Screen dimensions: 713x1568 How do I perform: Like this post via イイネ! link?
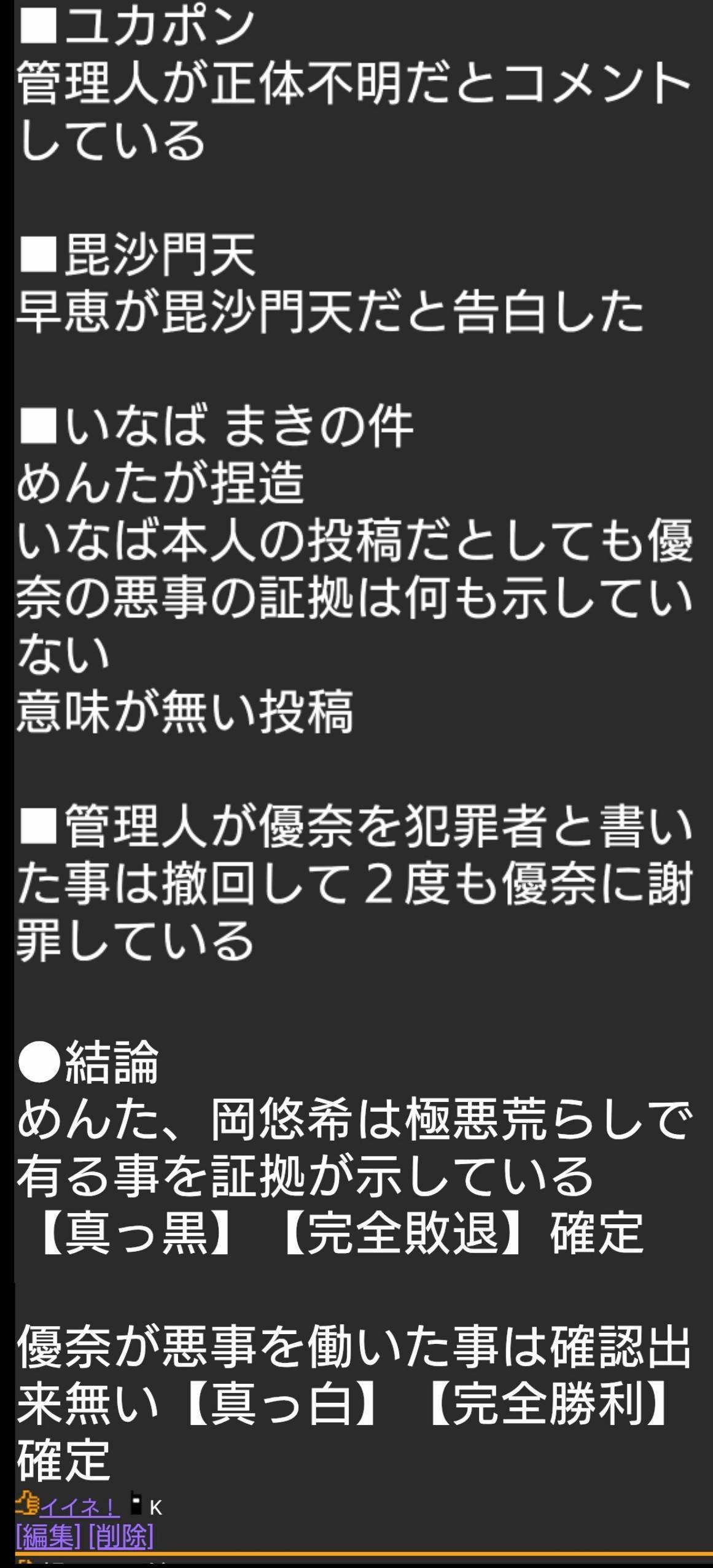(x=78, y=1507)
